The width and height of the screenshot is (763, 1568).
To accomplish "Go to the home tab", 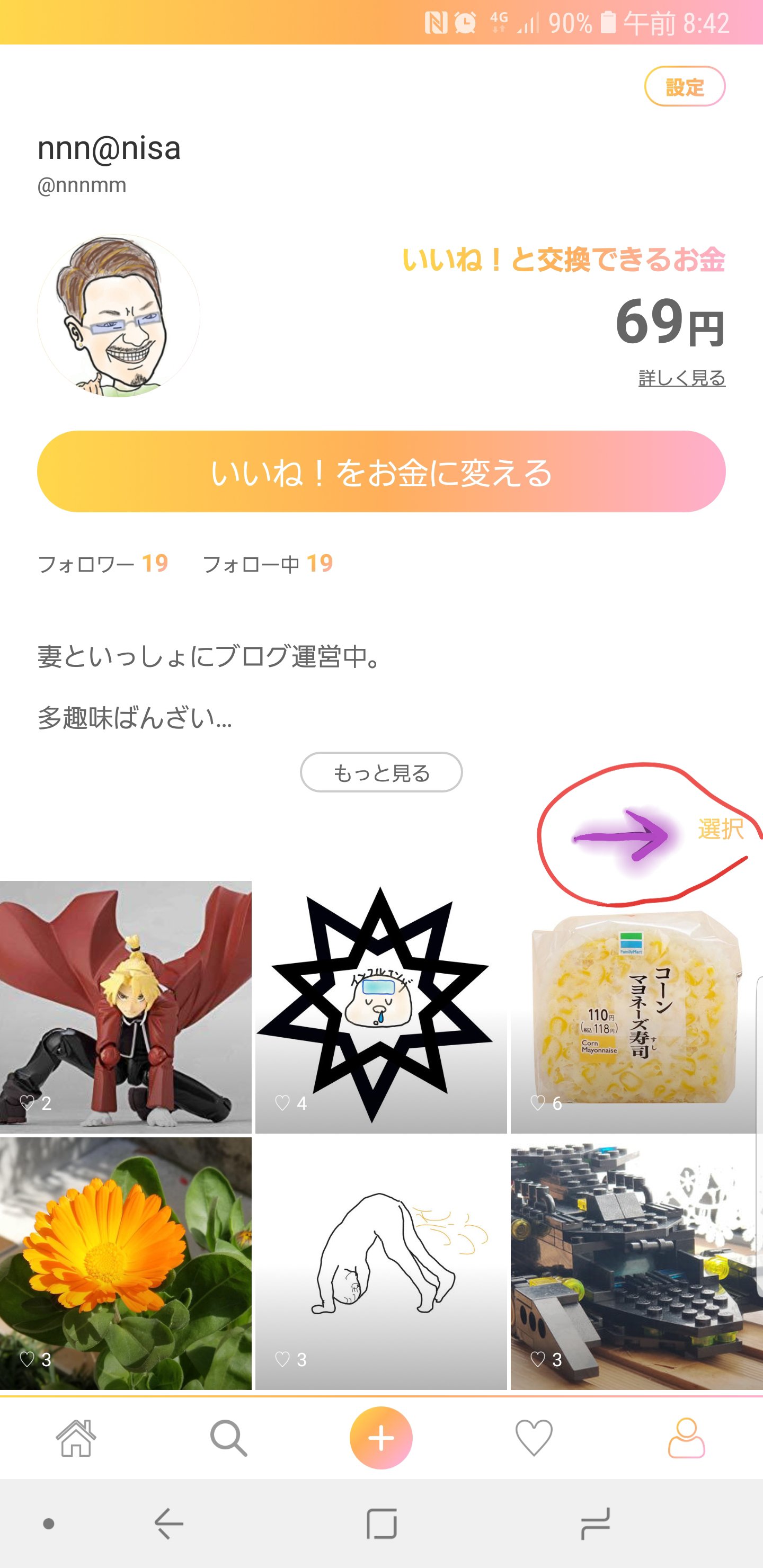I will coord(76,1438).
